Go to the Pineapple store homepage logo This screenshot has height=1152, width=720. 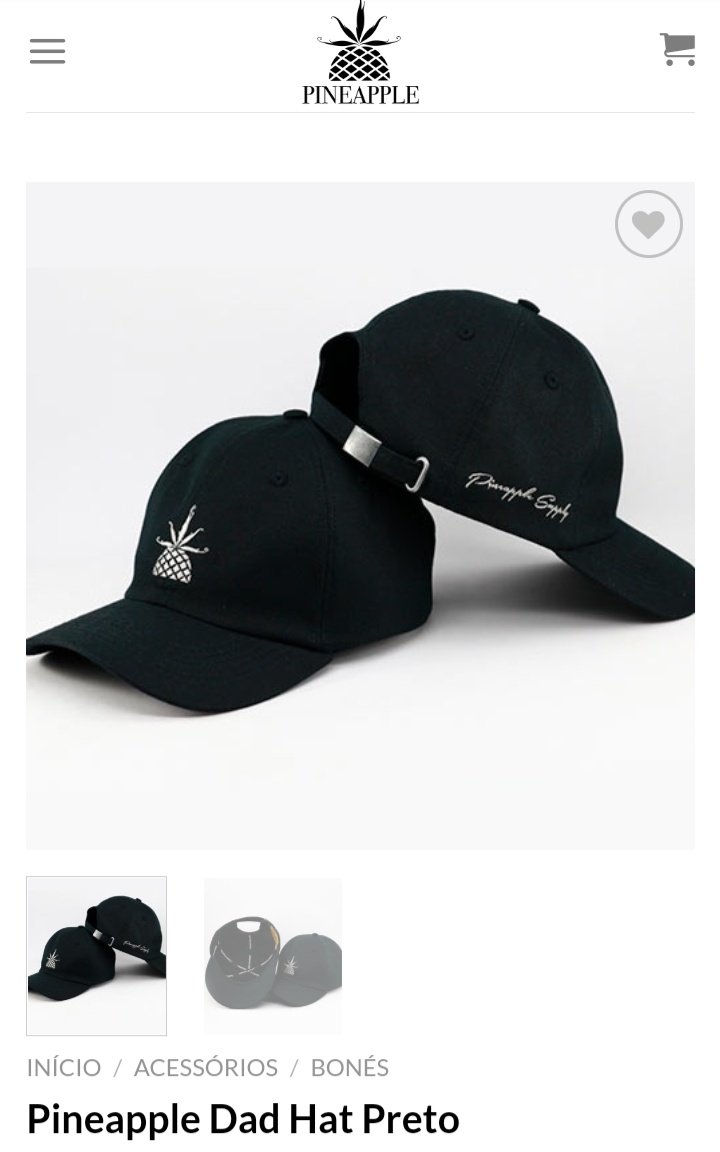click(x=360, y=53)
